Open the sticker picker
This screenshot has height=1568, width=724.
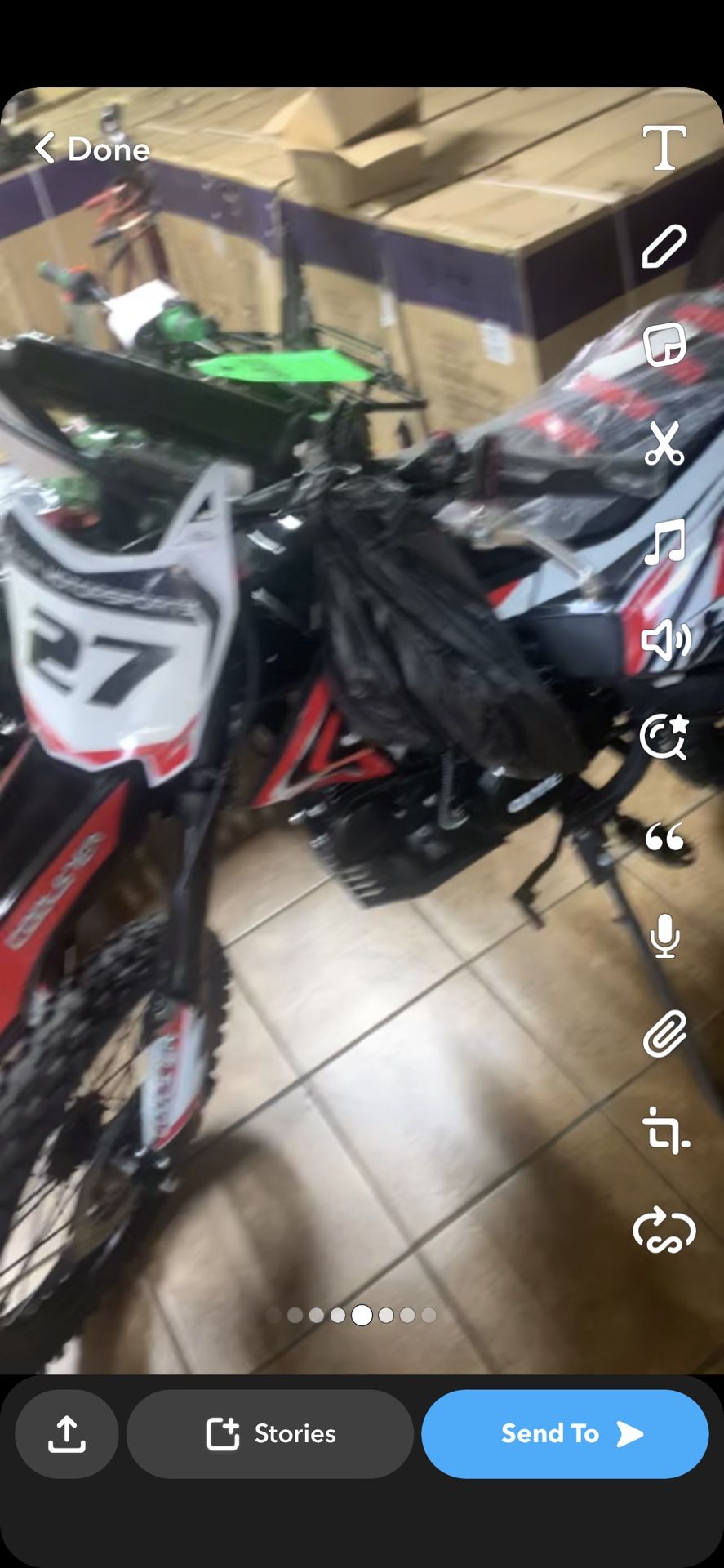(664, 345)
